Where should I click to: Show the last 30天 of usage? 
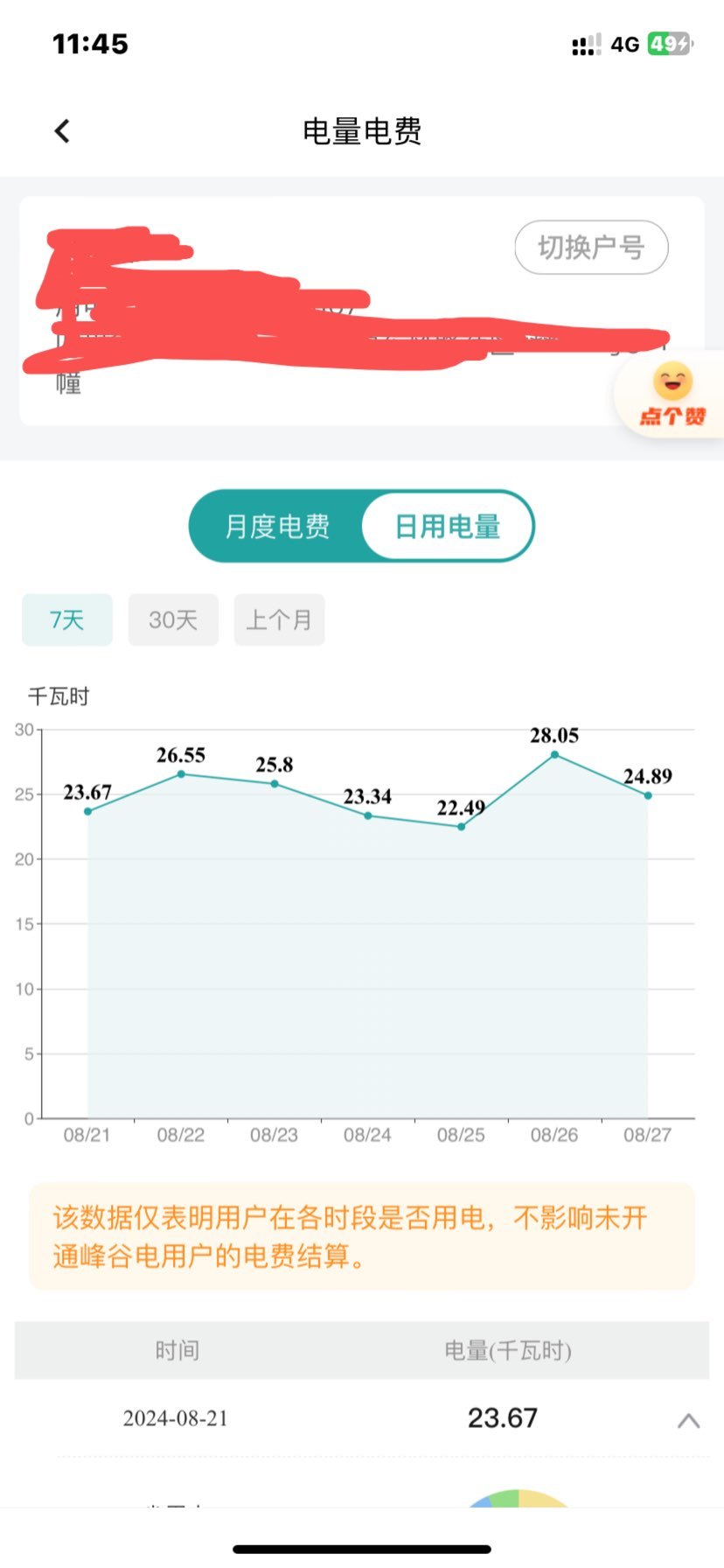pos(173,620)
